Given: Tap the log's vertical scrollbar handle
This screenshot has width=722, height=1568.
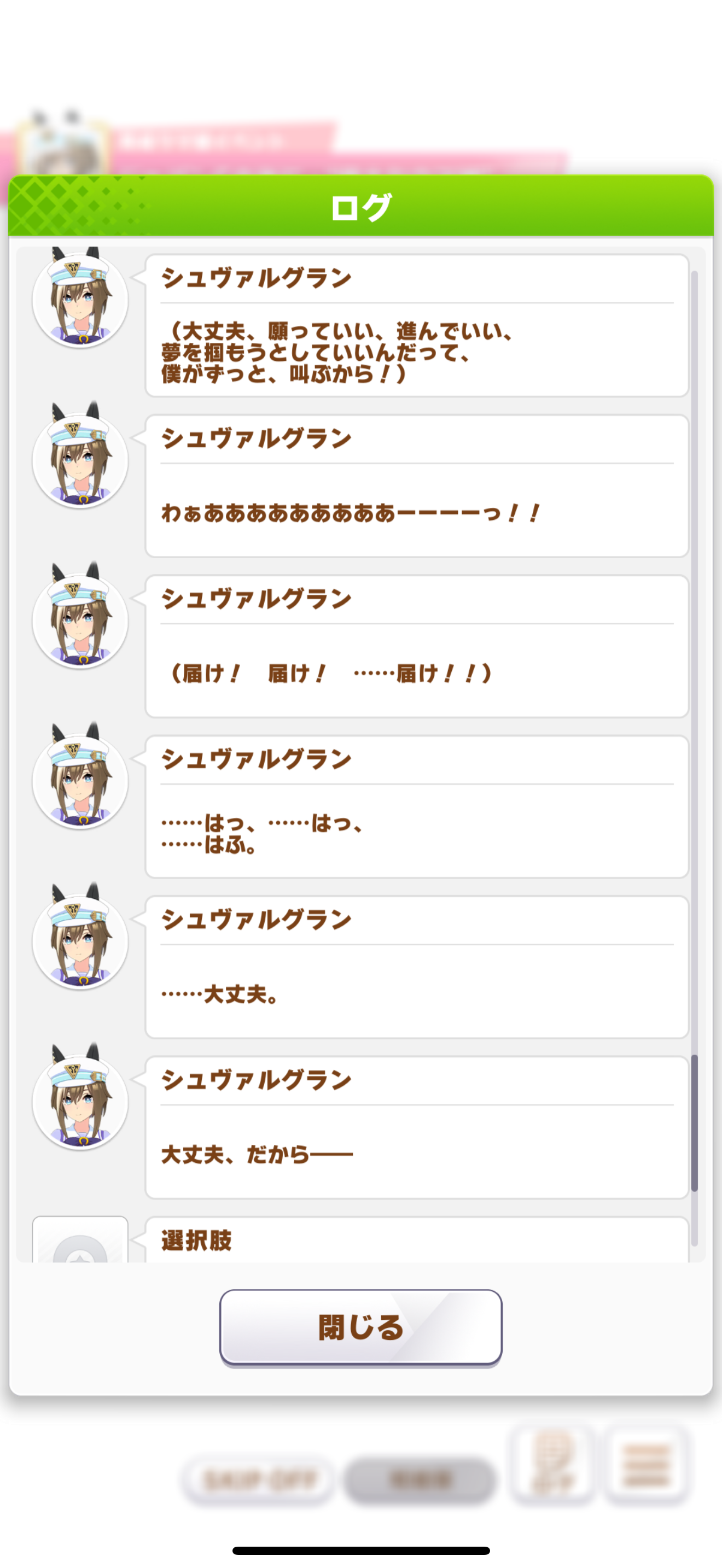Looking at the screenshot, I should pos(694,1123).
